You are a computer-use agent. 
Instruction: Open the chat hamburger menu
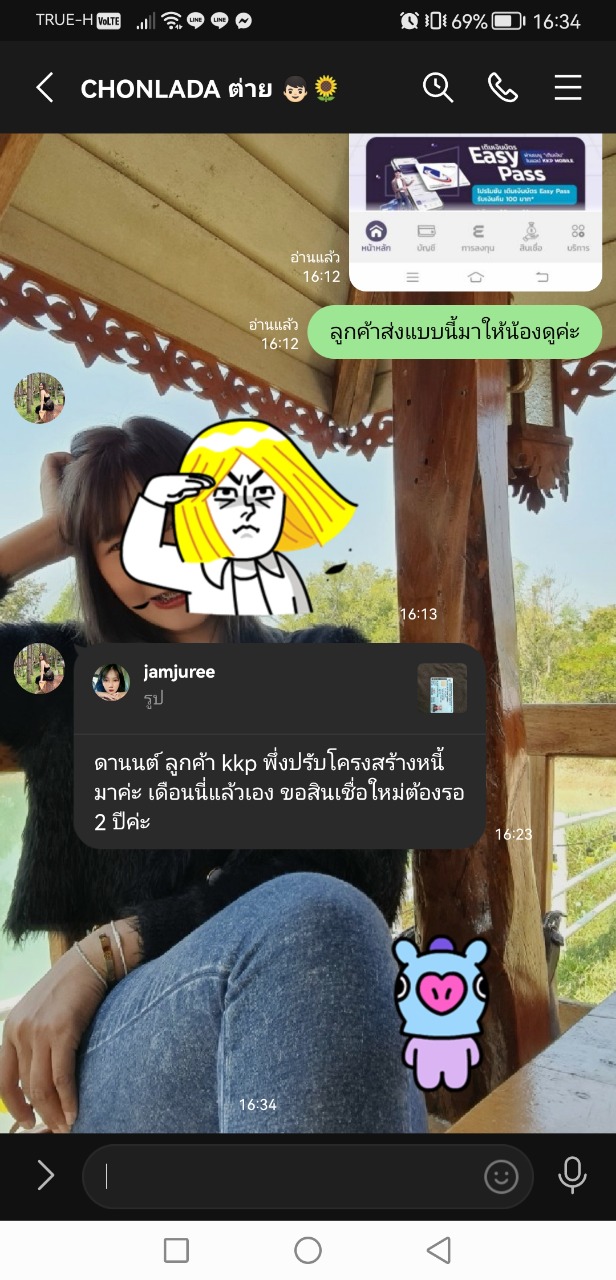tap(568, 88)
